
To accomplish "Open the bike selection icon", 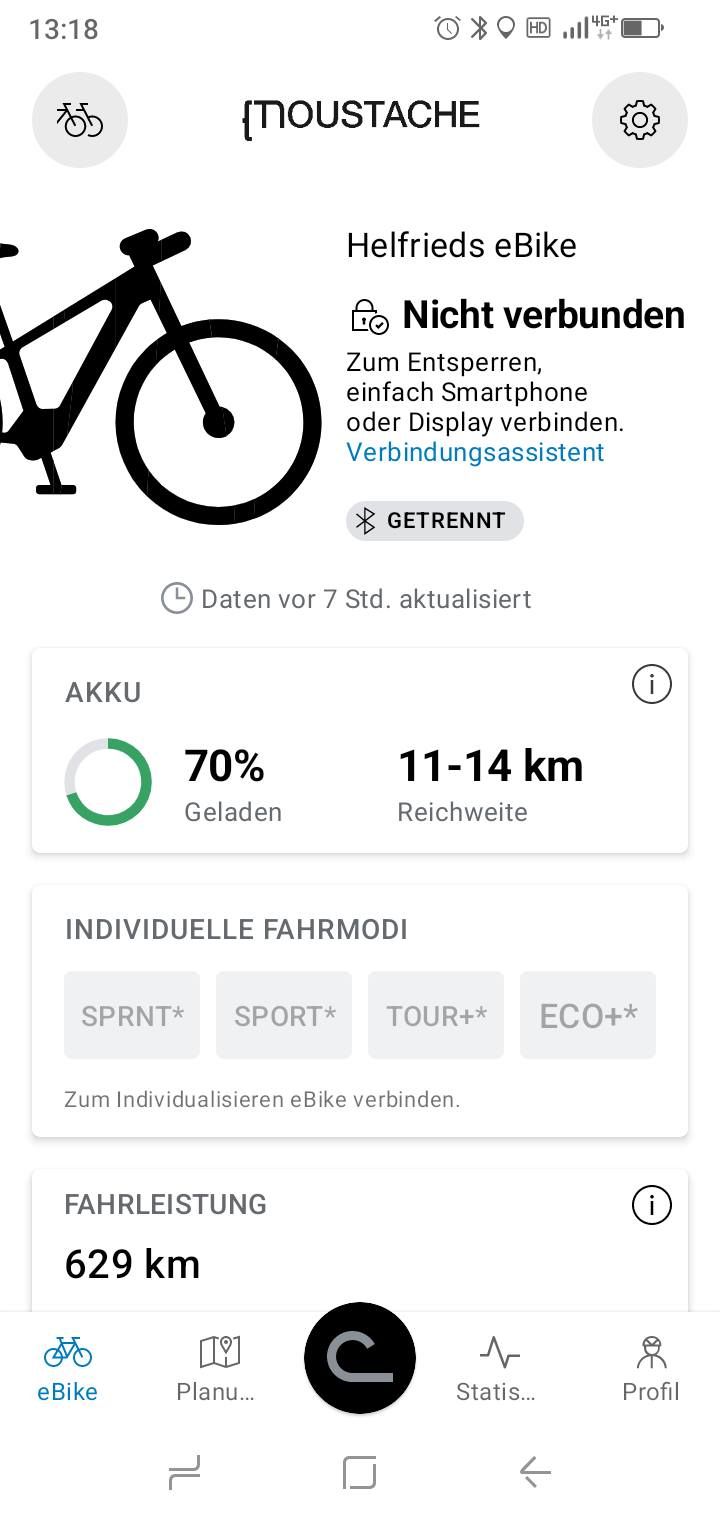I will click(x=80, y=121).
